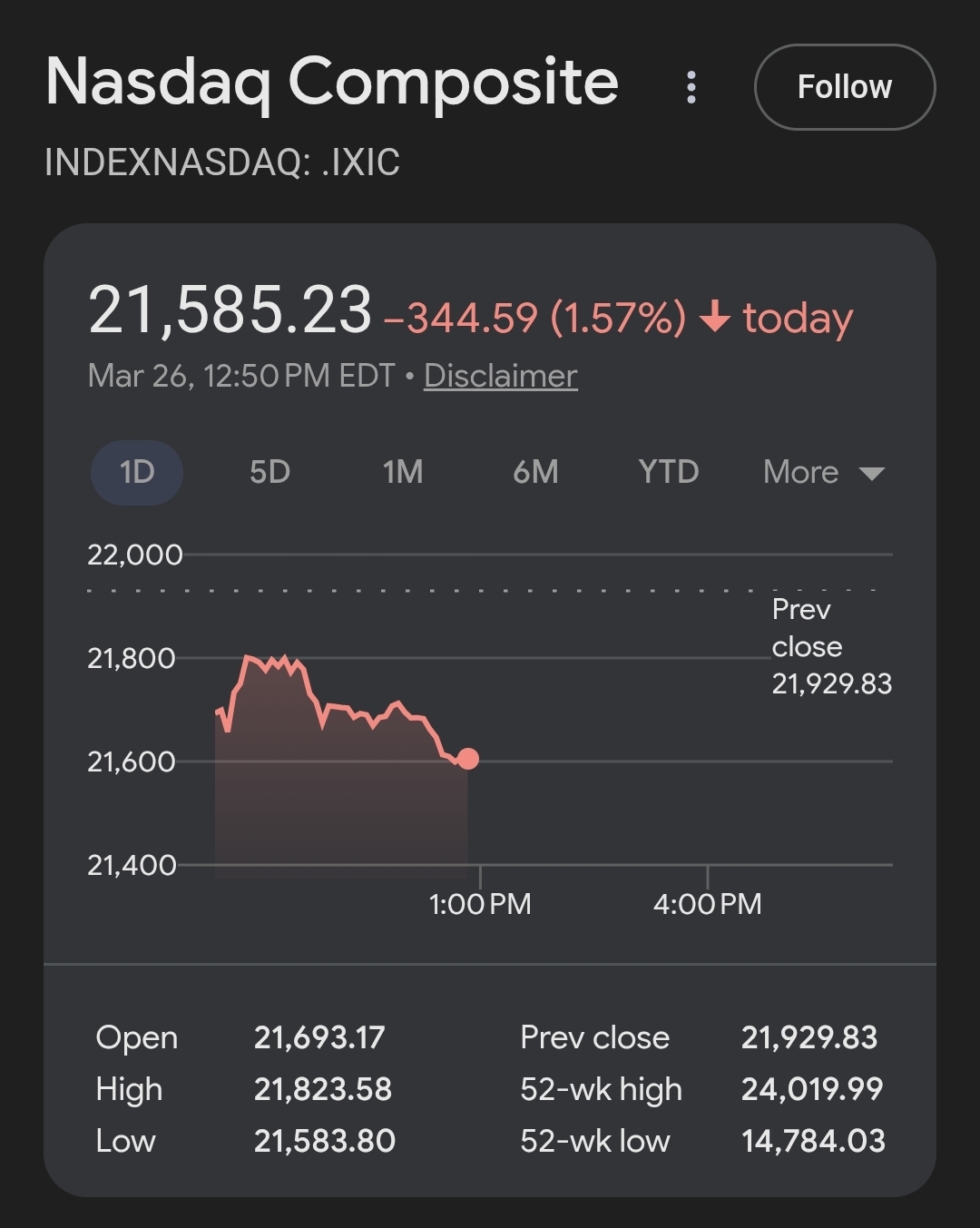Image resolution: width=980 pixels, height=1228 pixels.
Task: Select the 1D time range tab
Action: [136, 472]
